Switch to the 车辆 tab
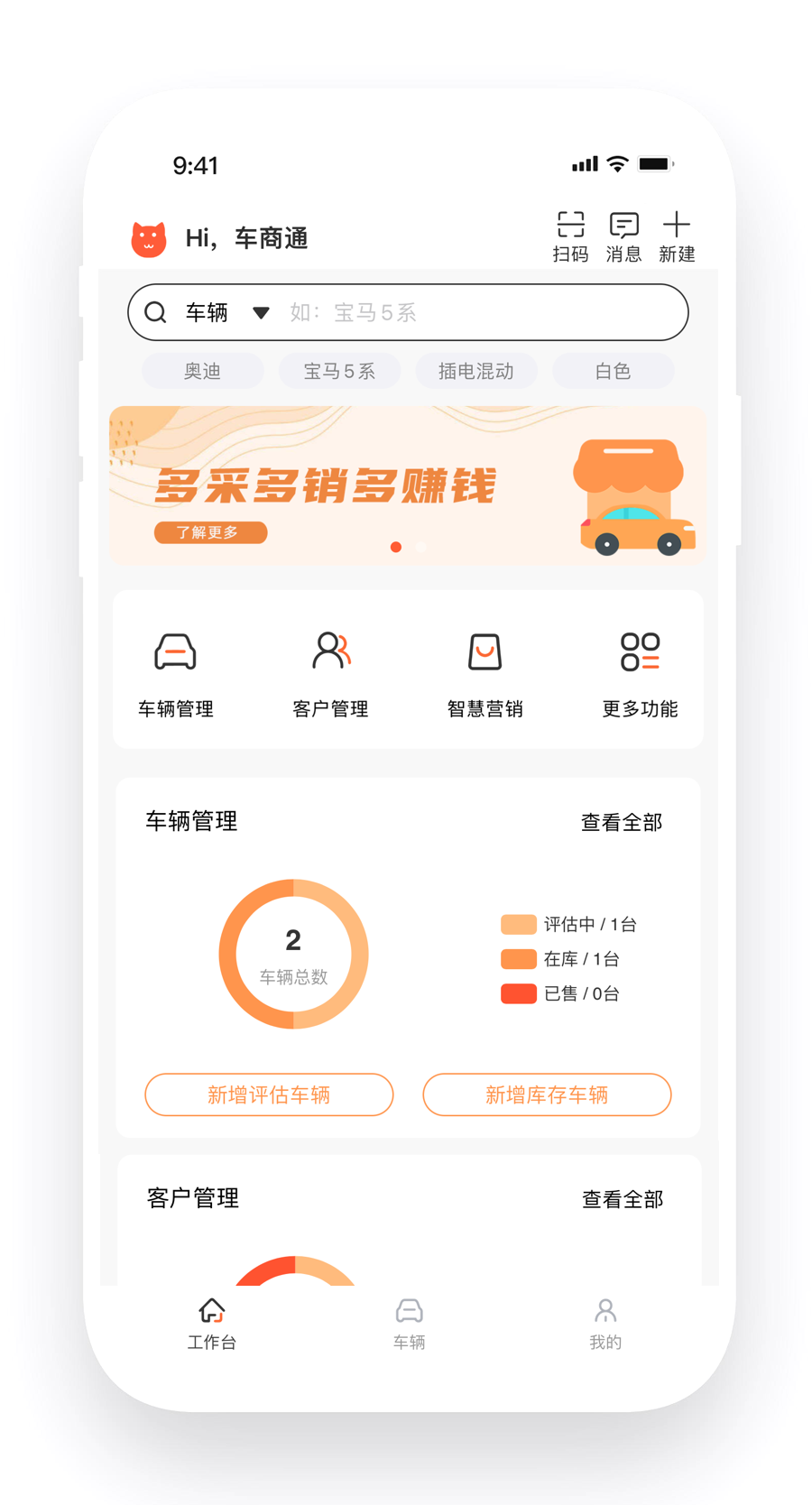 tap(409, 1324)
